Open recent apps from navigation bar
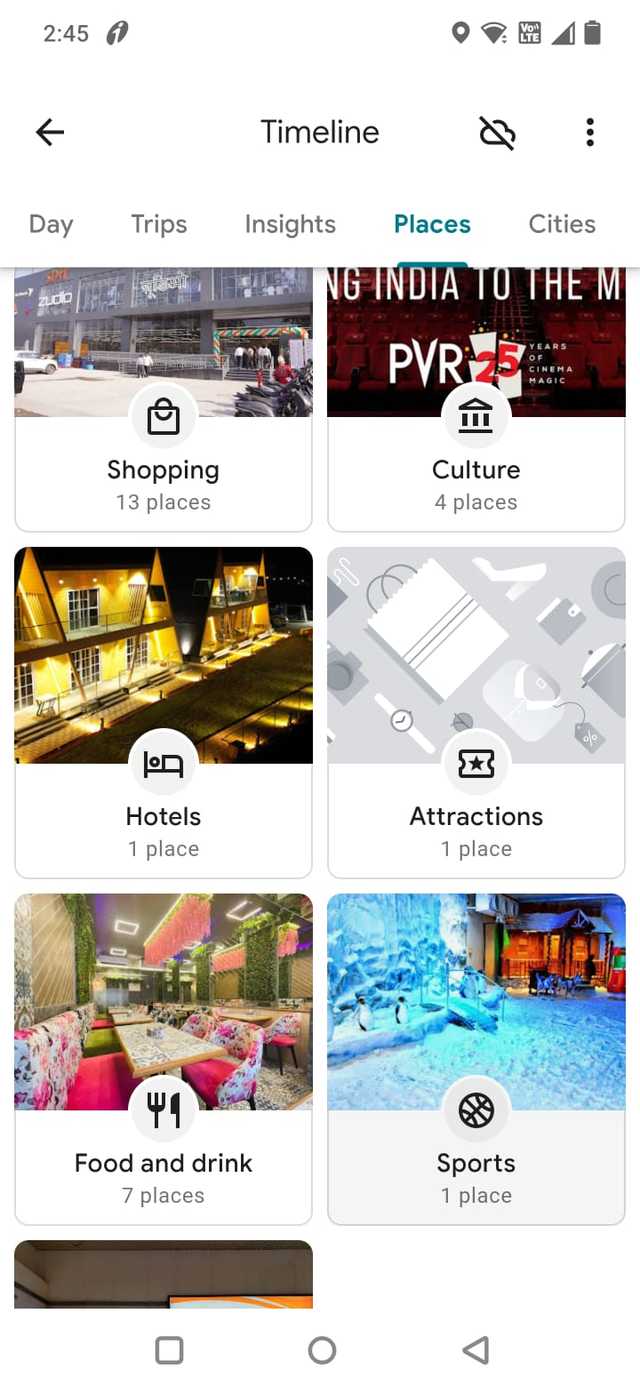This screenshot has width=640, height=1387. (169, 1351)
